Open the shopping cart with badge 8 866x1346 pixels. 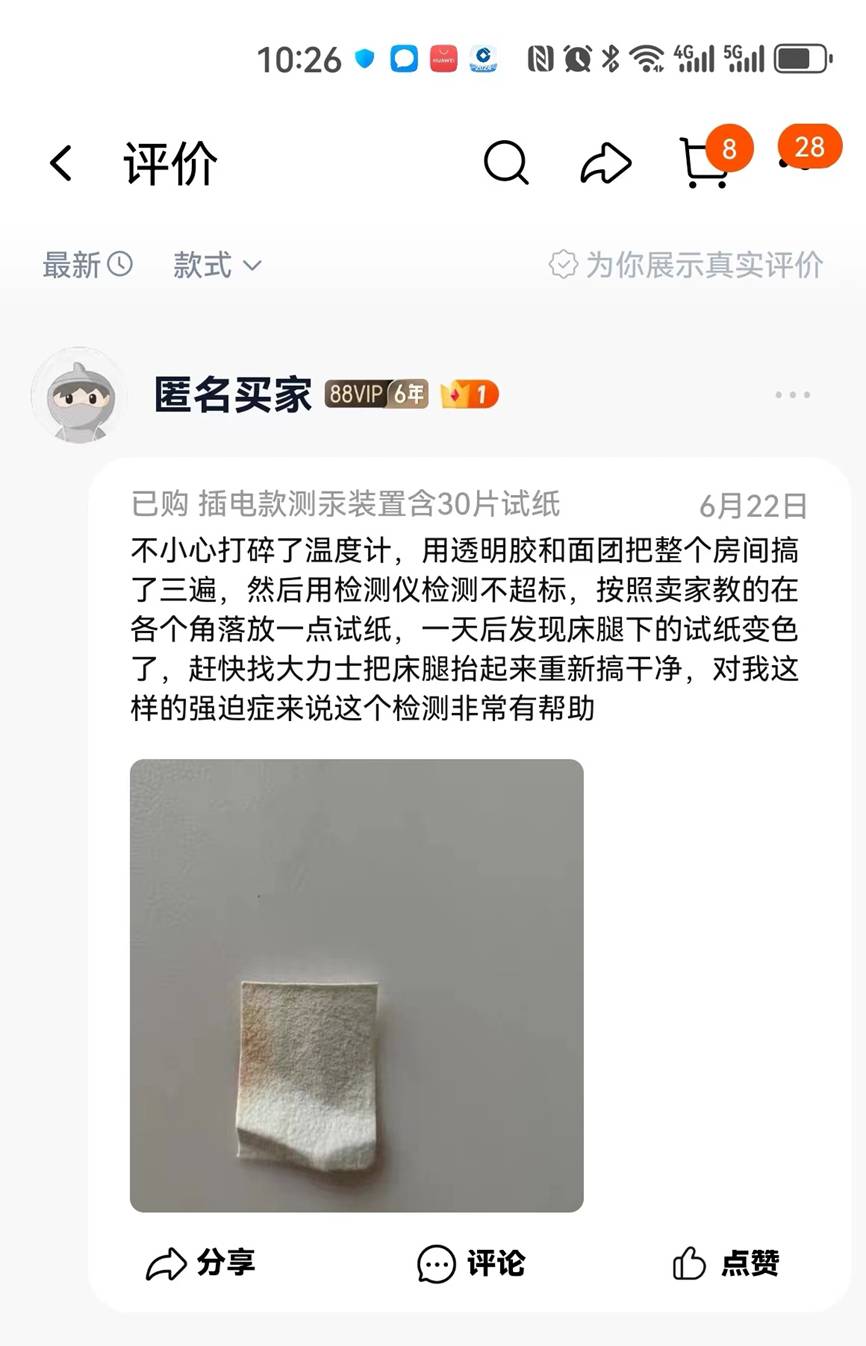pyautogui.click(x=706, y=163)
